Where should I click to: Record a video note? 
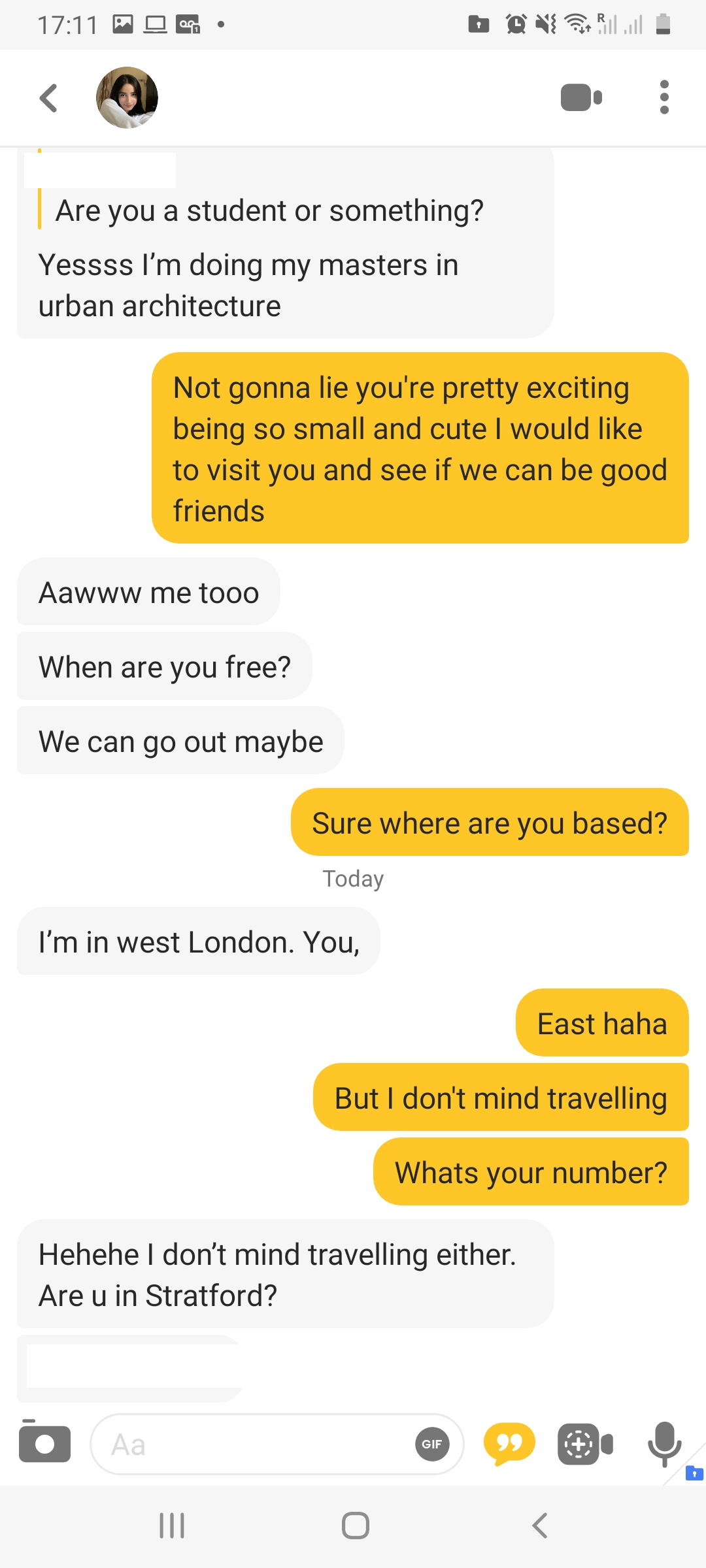(585, 1444)
